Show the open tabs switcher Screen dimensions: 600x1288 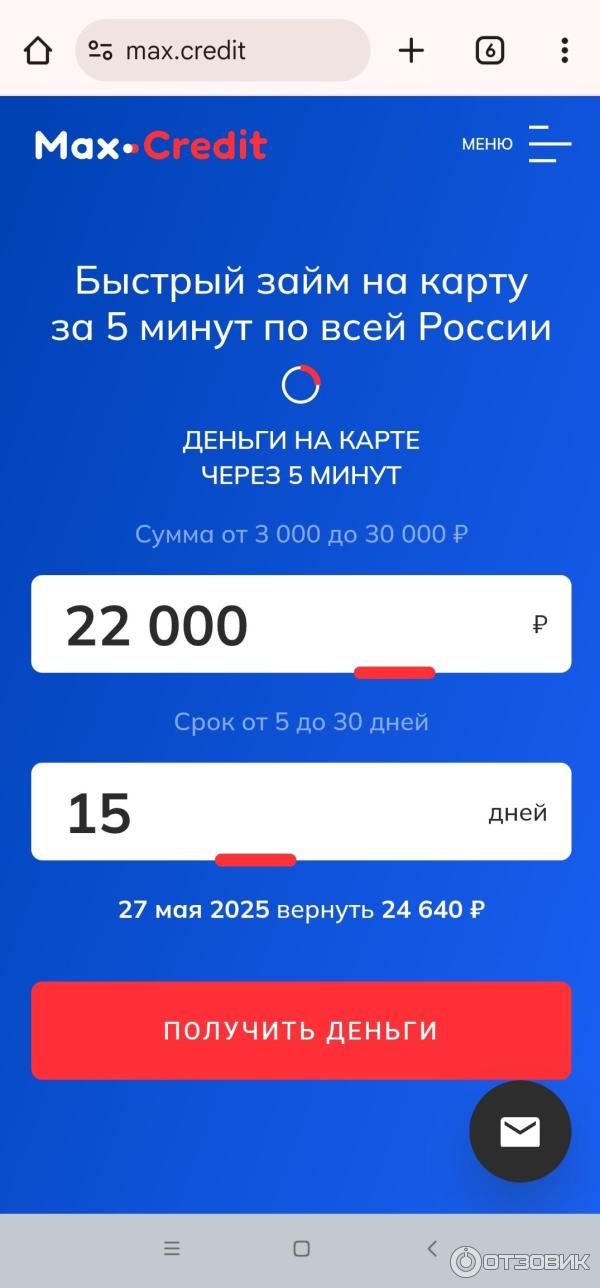pos(489,50)
